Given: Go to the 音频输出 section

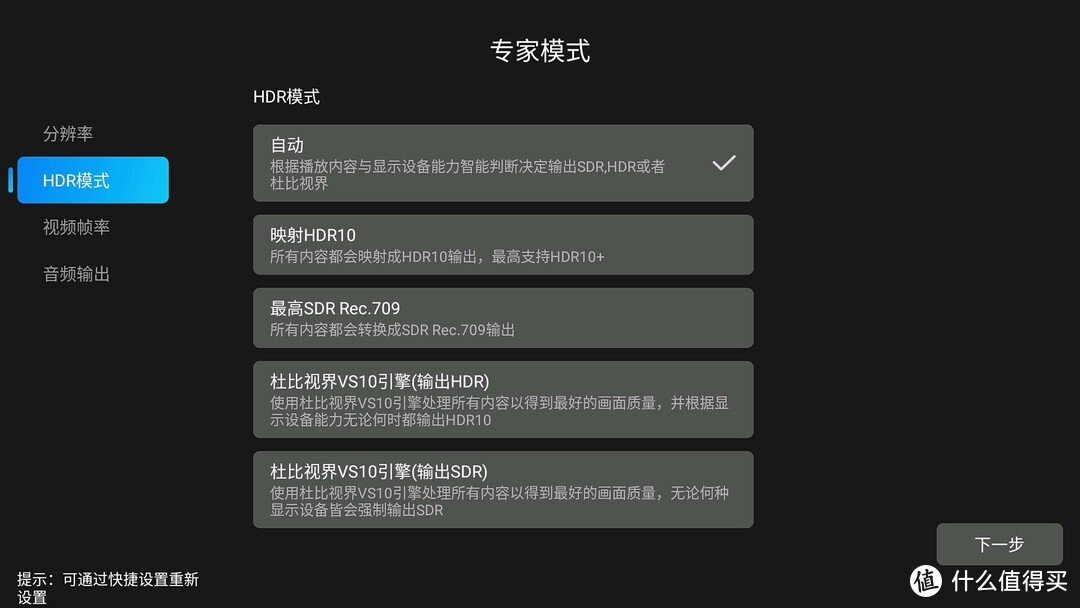Looking at the screenshot, I should [x=76, y=274].
